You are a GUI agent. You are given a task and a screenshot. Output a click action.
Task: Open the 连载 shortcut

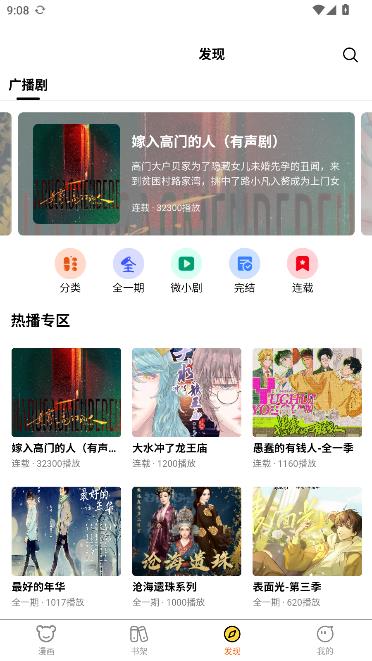[302, 271]
